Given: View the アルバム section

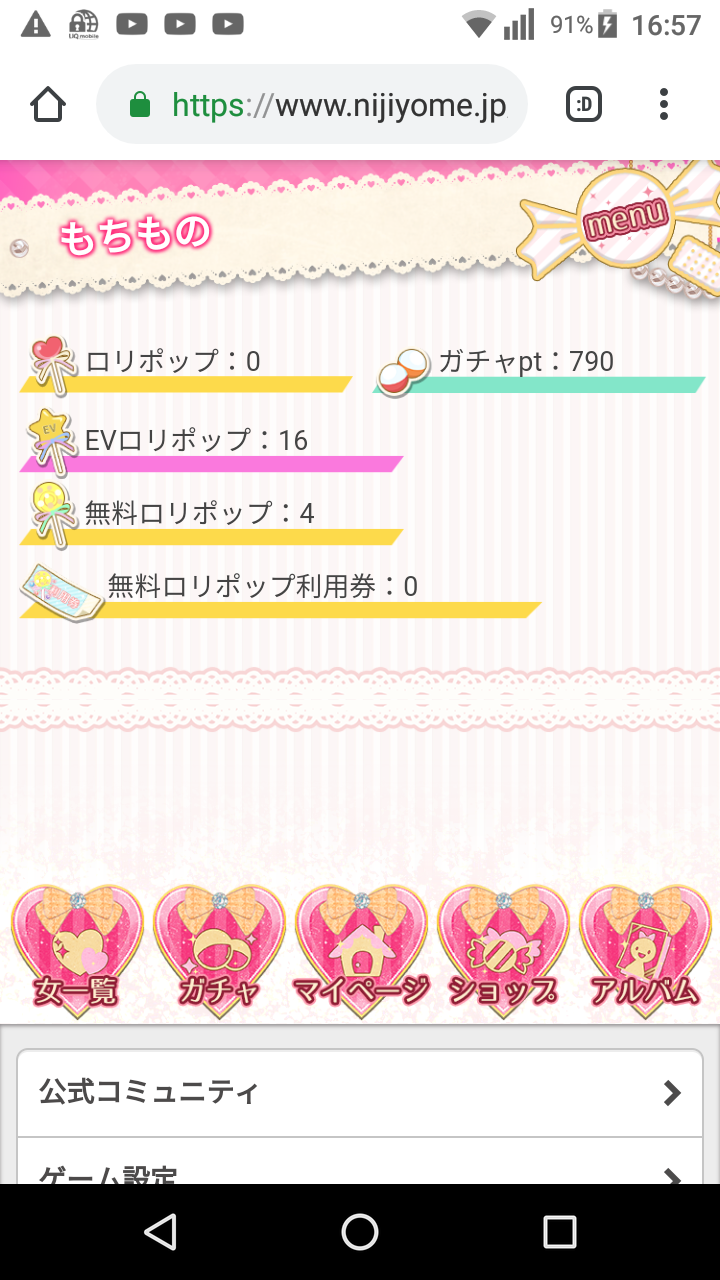Looking at the screenshot, I should tap(644, 952).
